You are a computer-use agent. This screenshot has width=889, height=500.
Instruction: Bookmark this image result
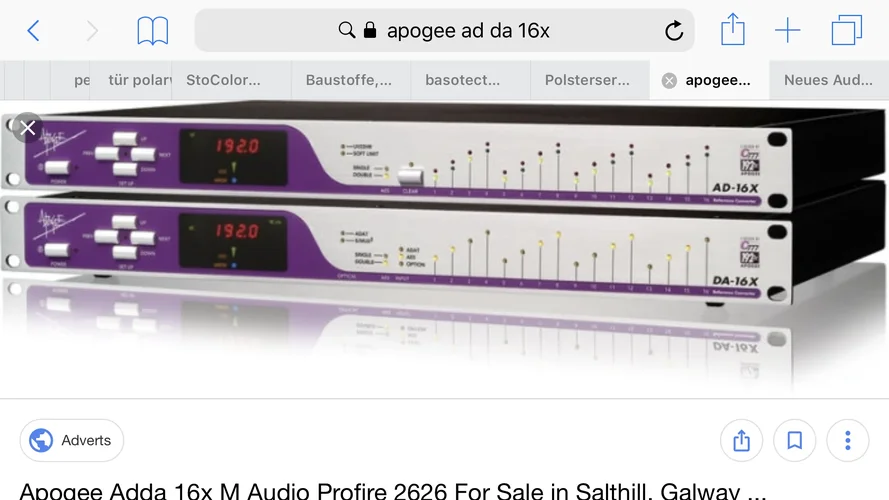click(794, 440)
